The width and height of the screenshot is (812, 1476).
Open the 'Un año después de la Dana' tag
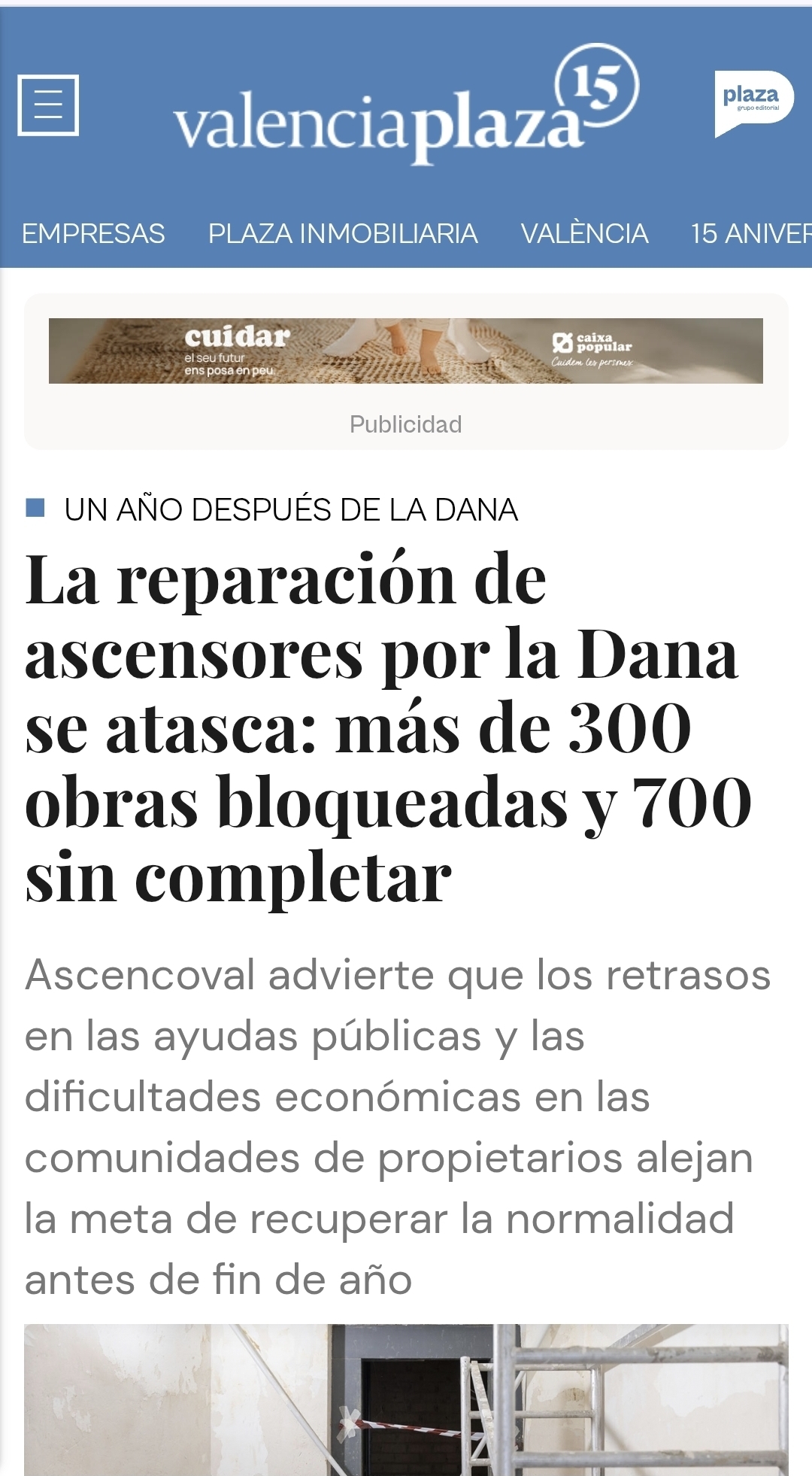click(x=291, y=510)
